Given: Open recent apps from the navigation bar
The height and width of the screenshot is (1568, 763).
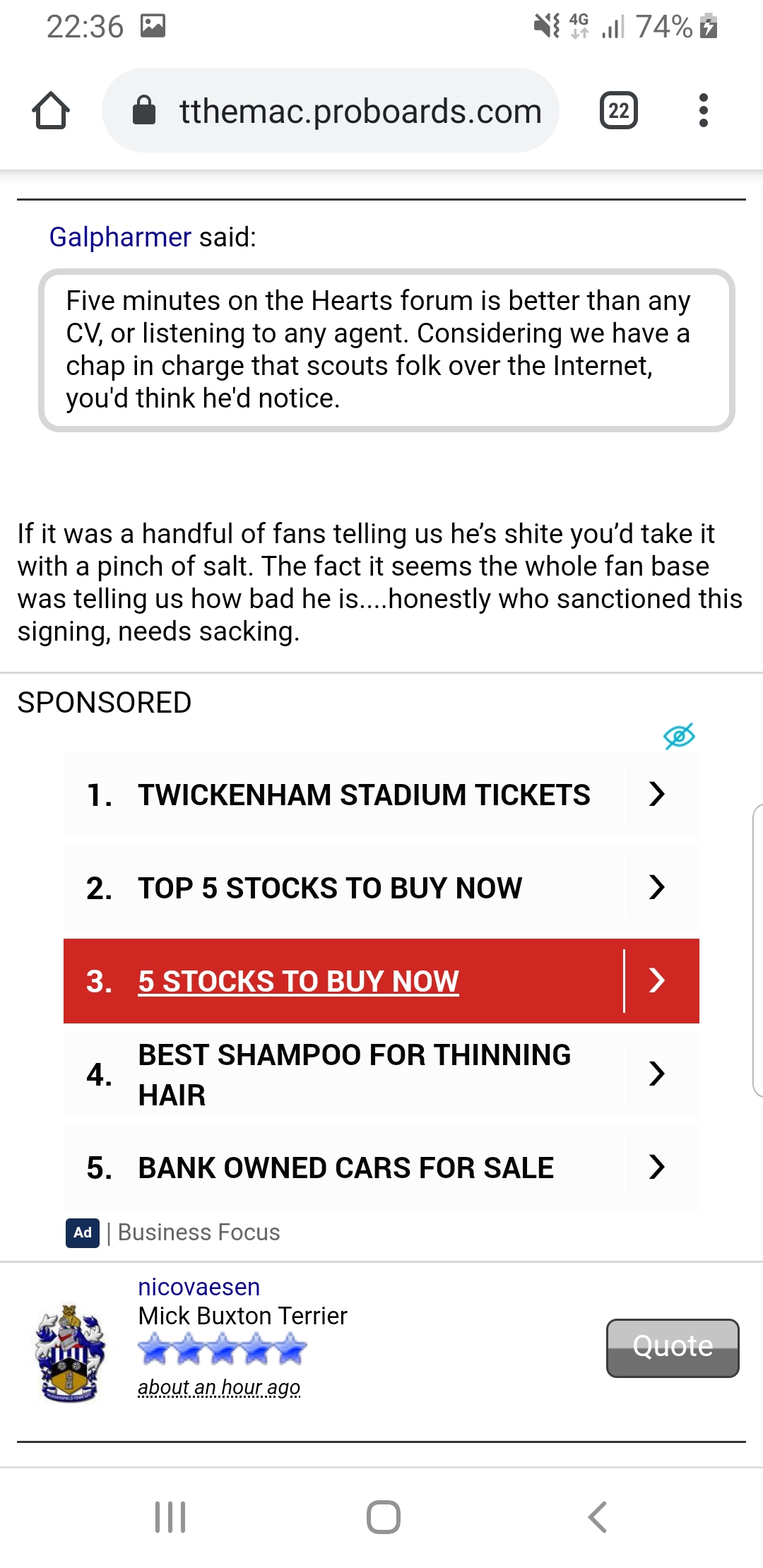Looking at the screenshot, I should 170,1516.
